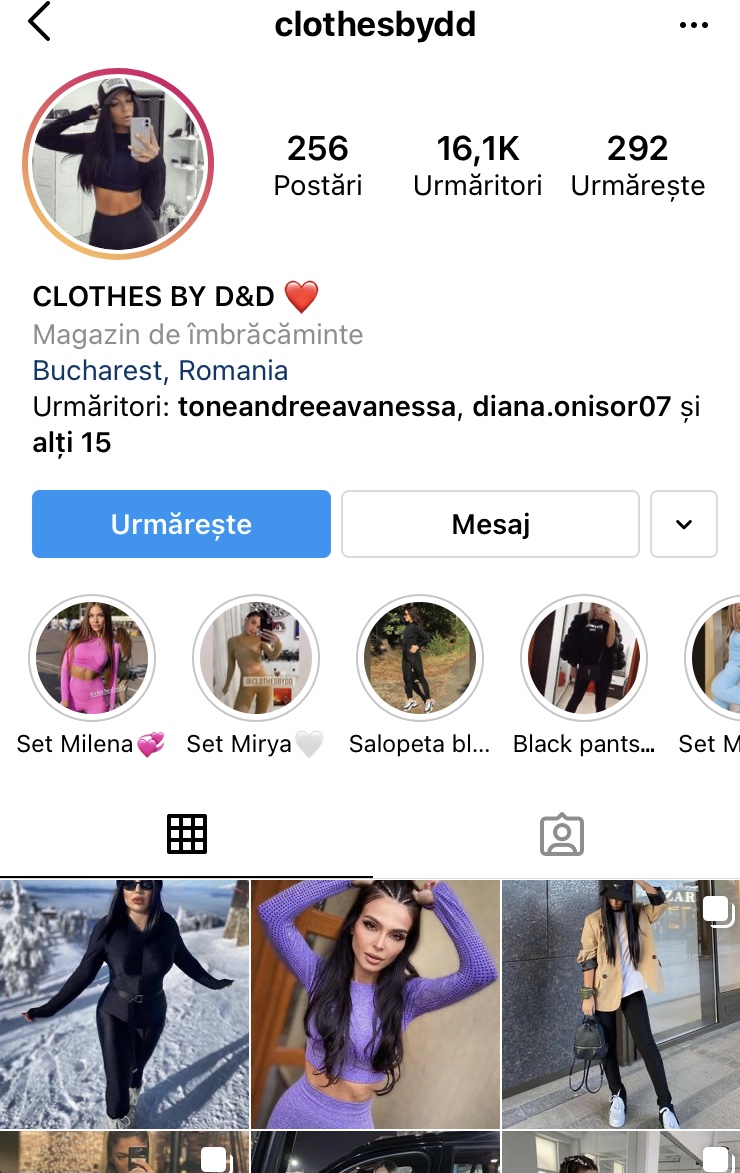Open the 16,1K Urmăritori followers list
Image resolution: width=740 pixels, height=1173 pixels.
click(x=477, y=165)
